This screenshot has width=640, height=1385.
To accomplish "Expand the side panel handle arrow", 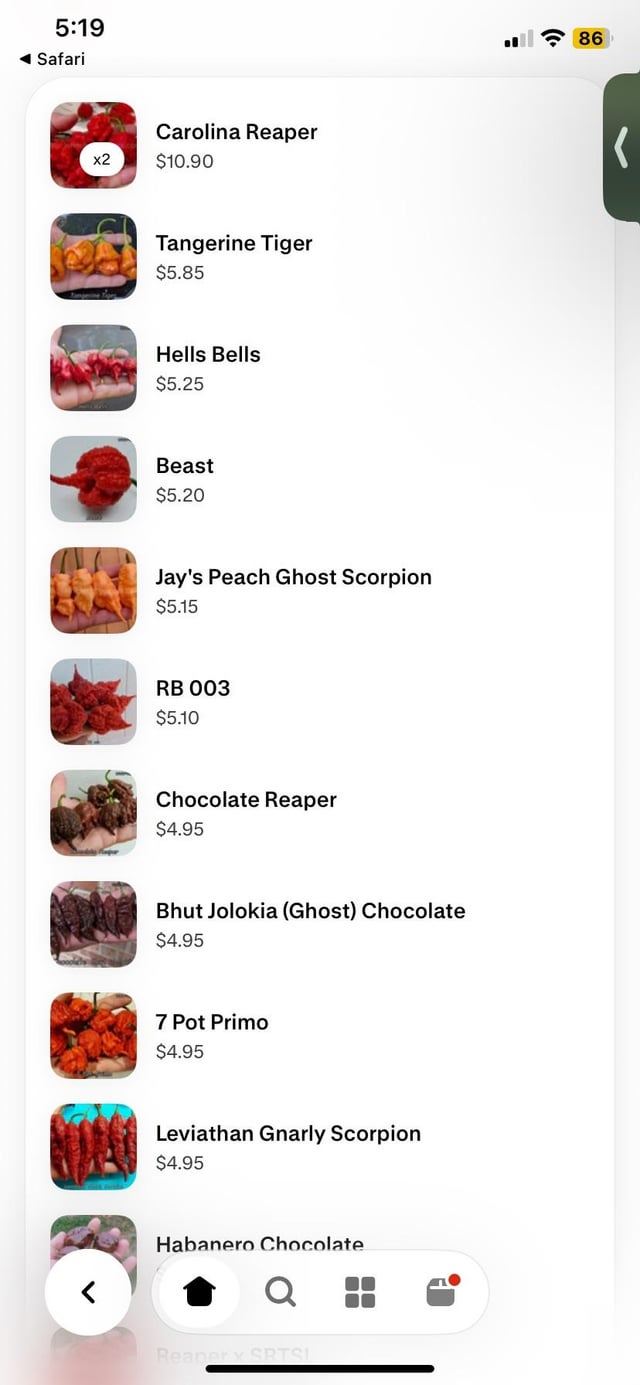I will 621,148.
